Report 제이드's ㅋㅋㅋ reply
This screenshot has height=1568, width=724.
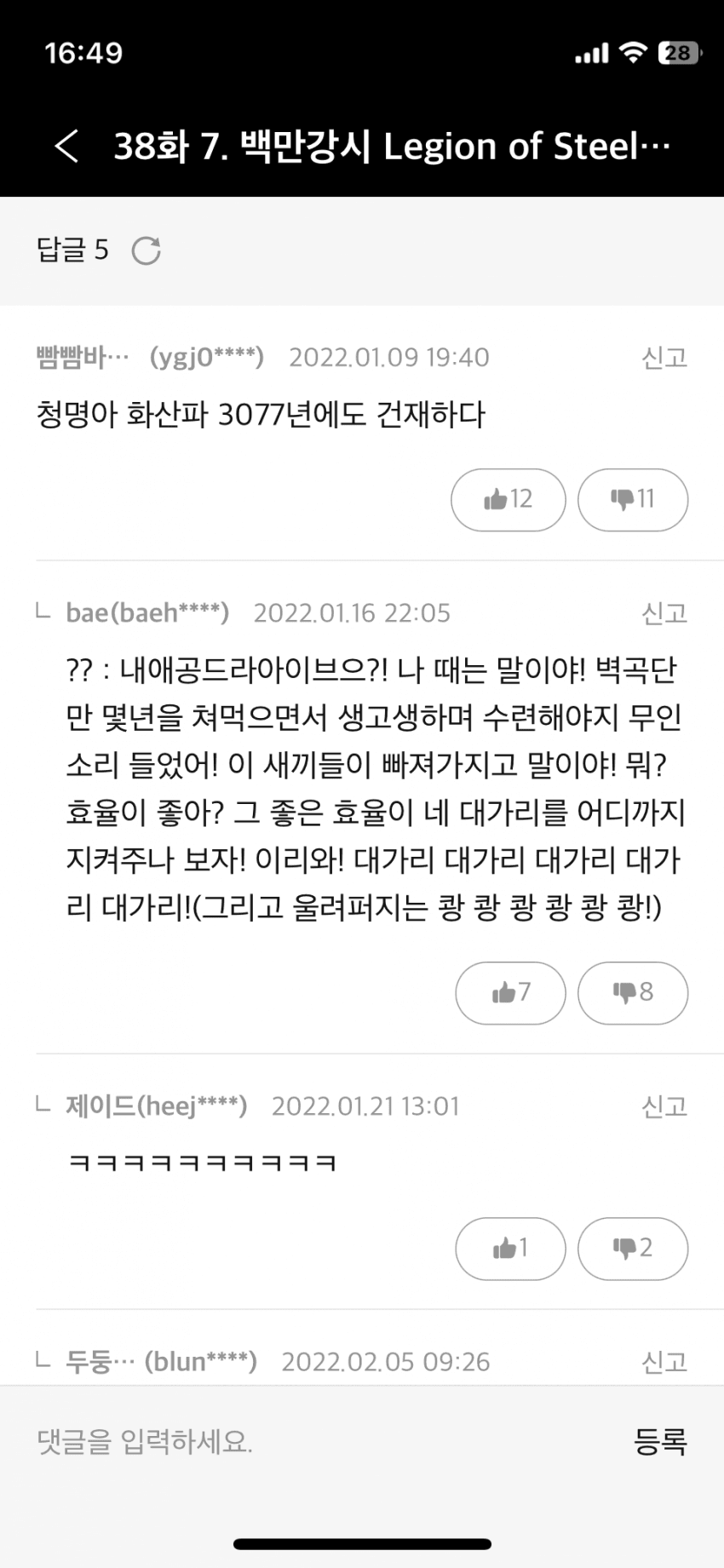[664, 1106]
